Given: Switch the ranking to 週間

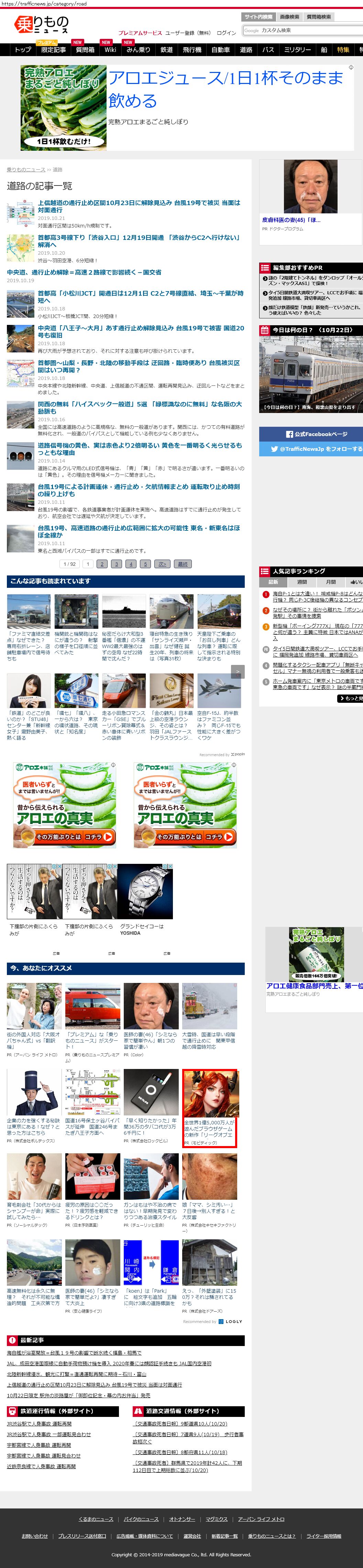Looking at the screenshot, I should 301,582.
